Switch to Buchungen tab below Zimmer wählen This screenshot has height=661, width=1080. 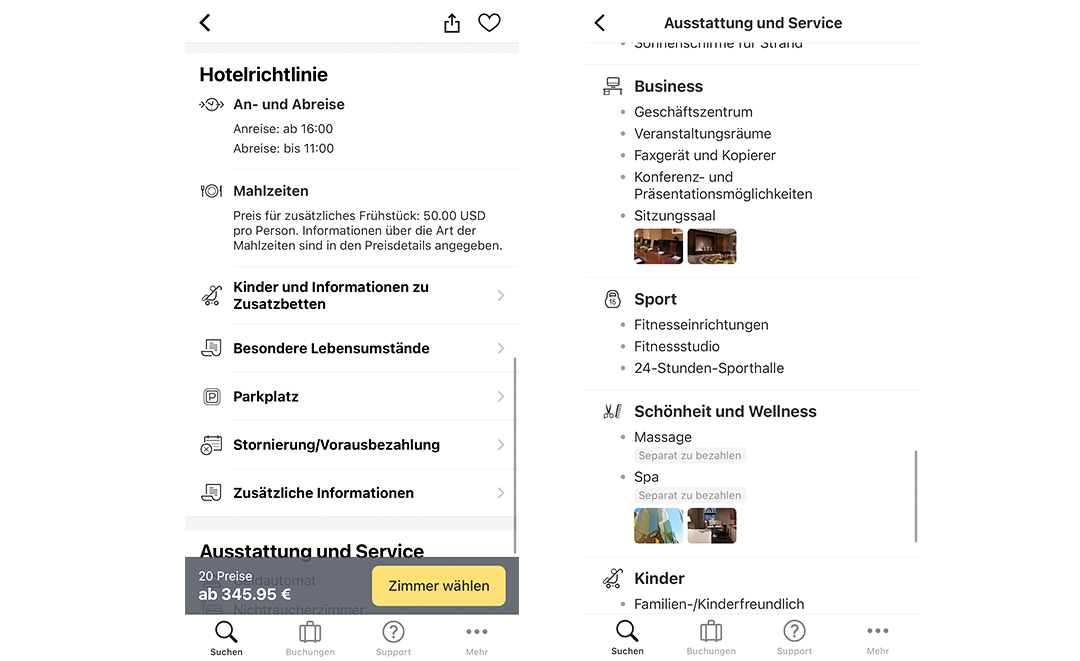coord(310,637)
